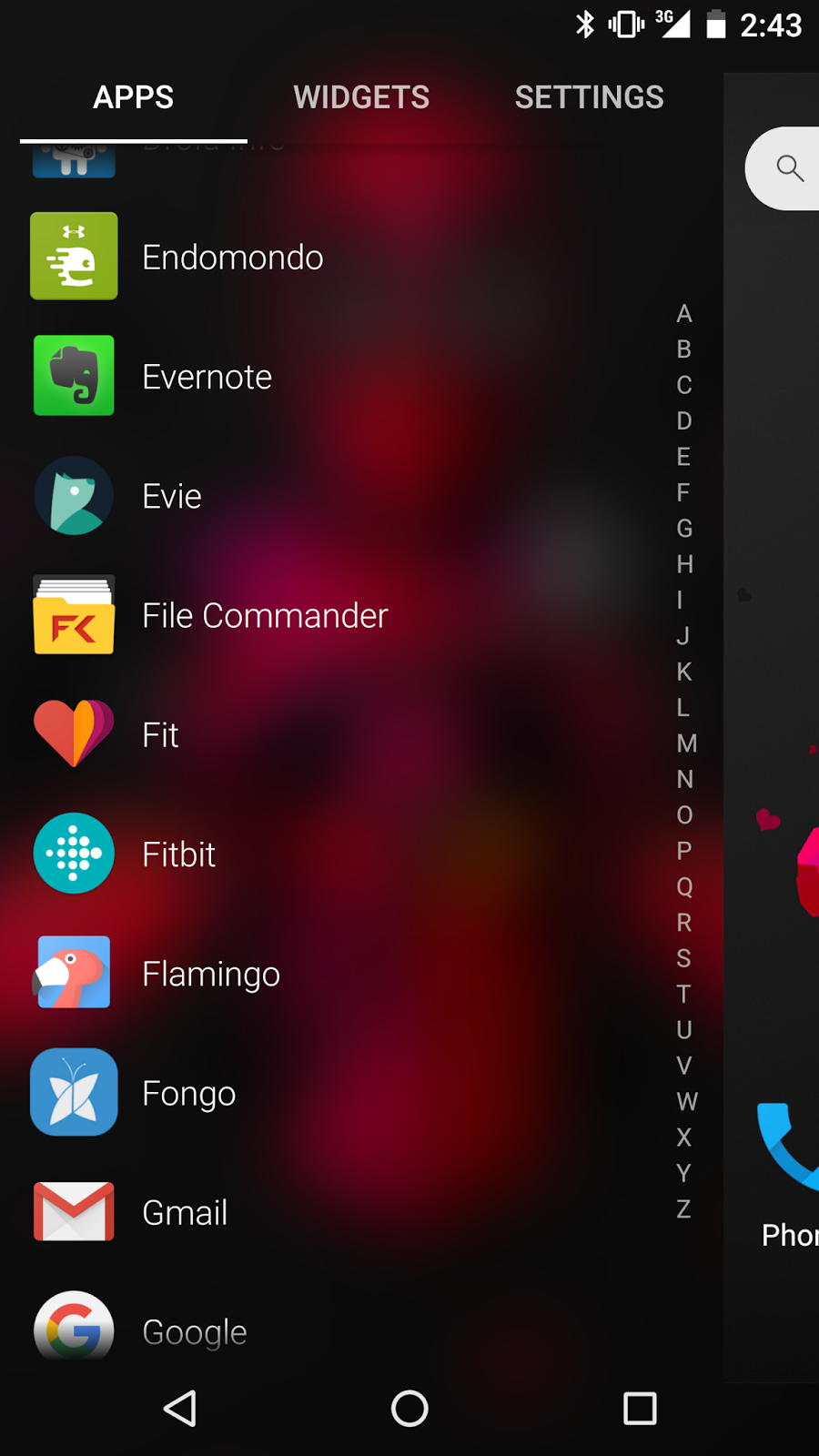
Task: Launch File Commander
Action: 264,616
